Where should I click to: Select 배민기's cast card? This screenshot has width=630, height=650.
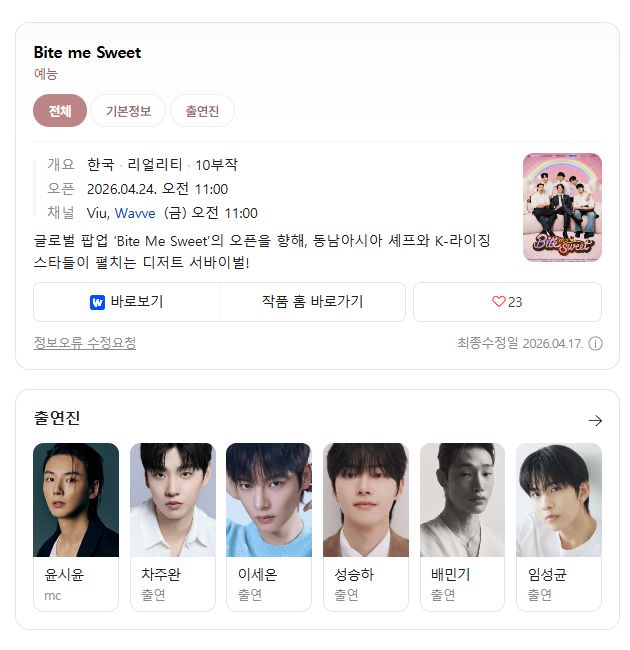click(463, 527)
